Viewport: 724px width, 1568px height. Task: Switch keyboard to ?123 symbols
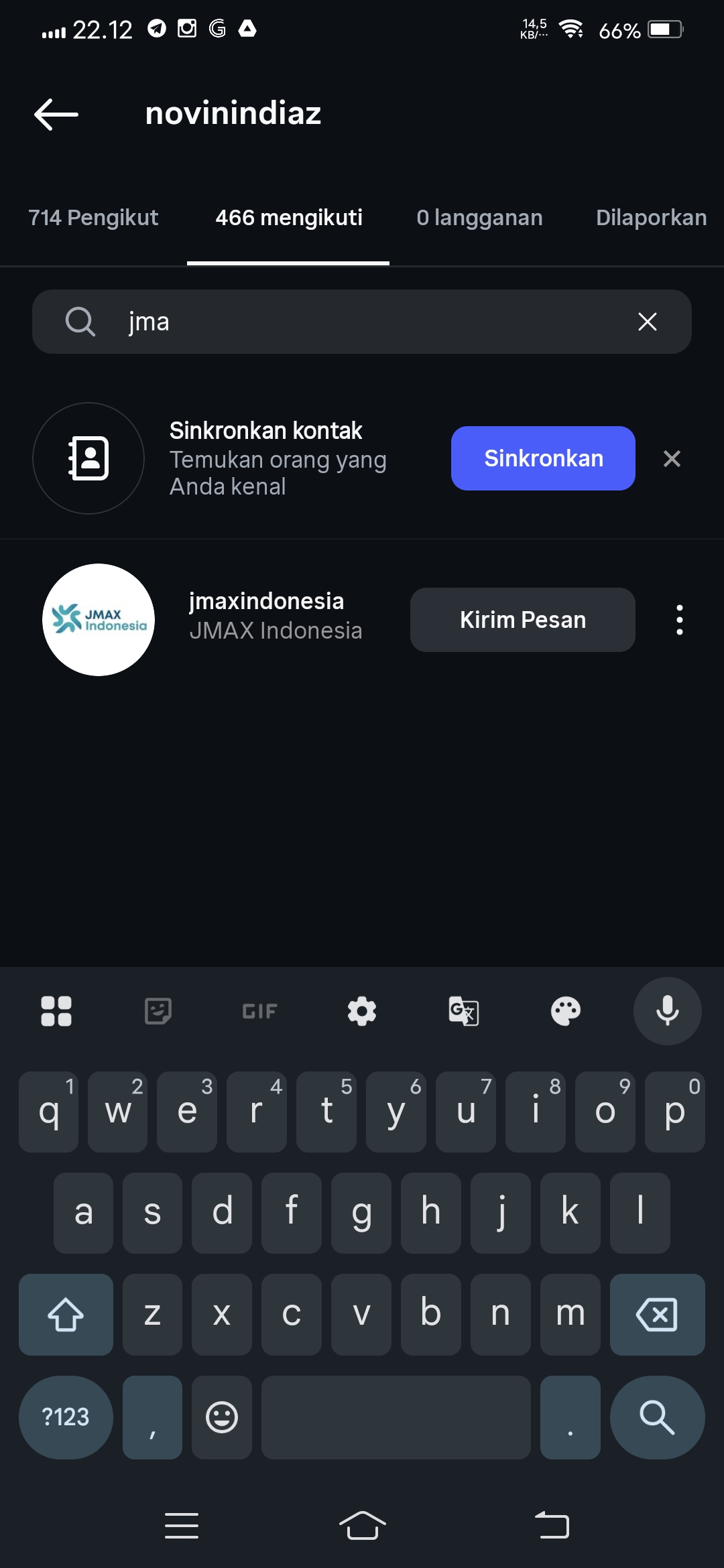click(x=66, y=1417)
